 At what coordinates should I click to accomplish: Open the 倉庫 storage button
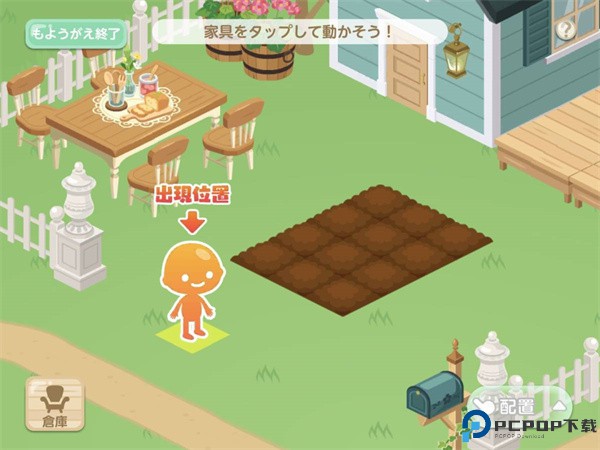click(x=54, y=404)
